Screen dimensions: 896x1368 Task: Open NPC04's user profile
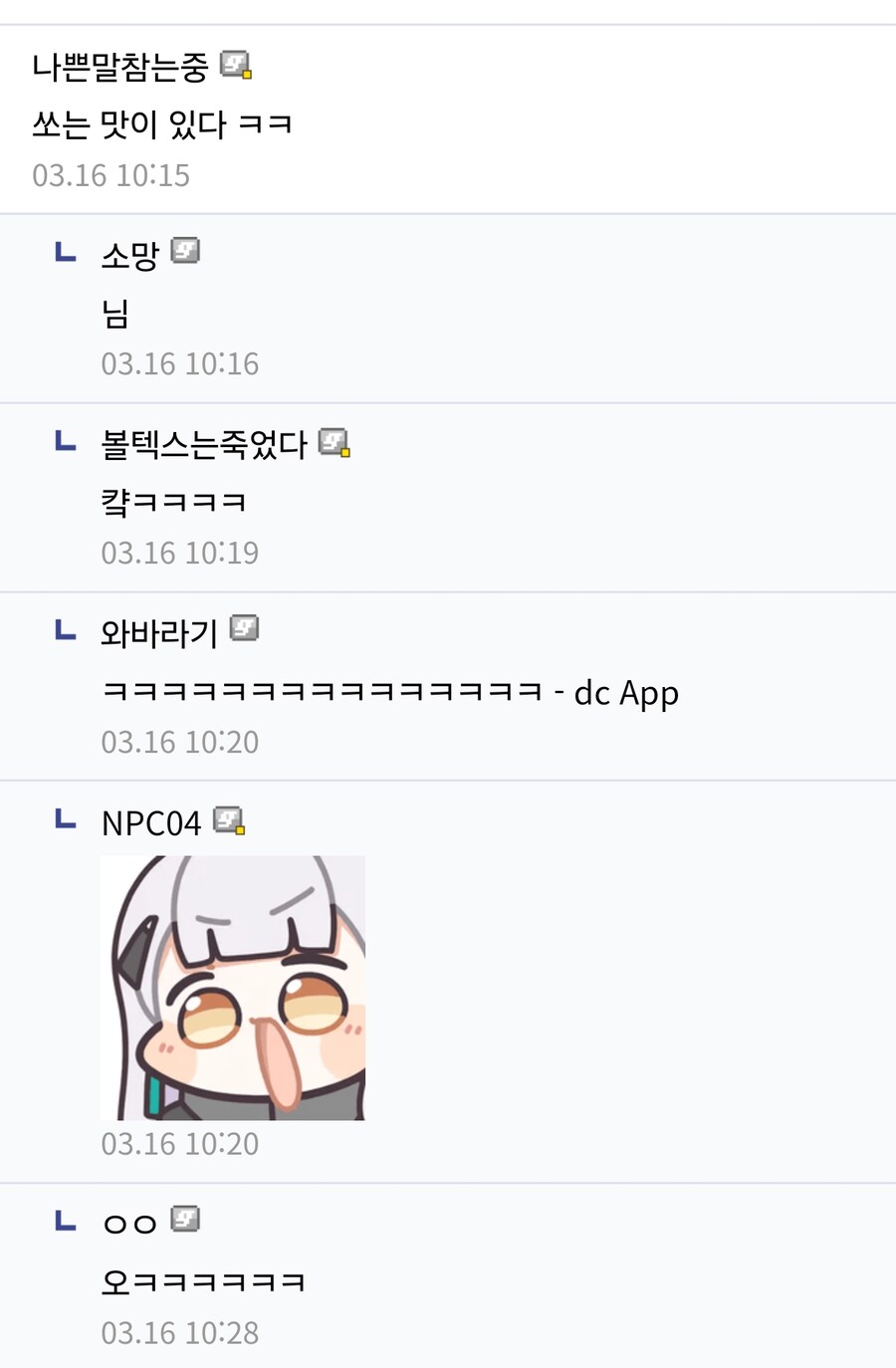[x=150, y=823]
